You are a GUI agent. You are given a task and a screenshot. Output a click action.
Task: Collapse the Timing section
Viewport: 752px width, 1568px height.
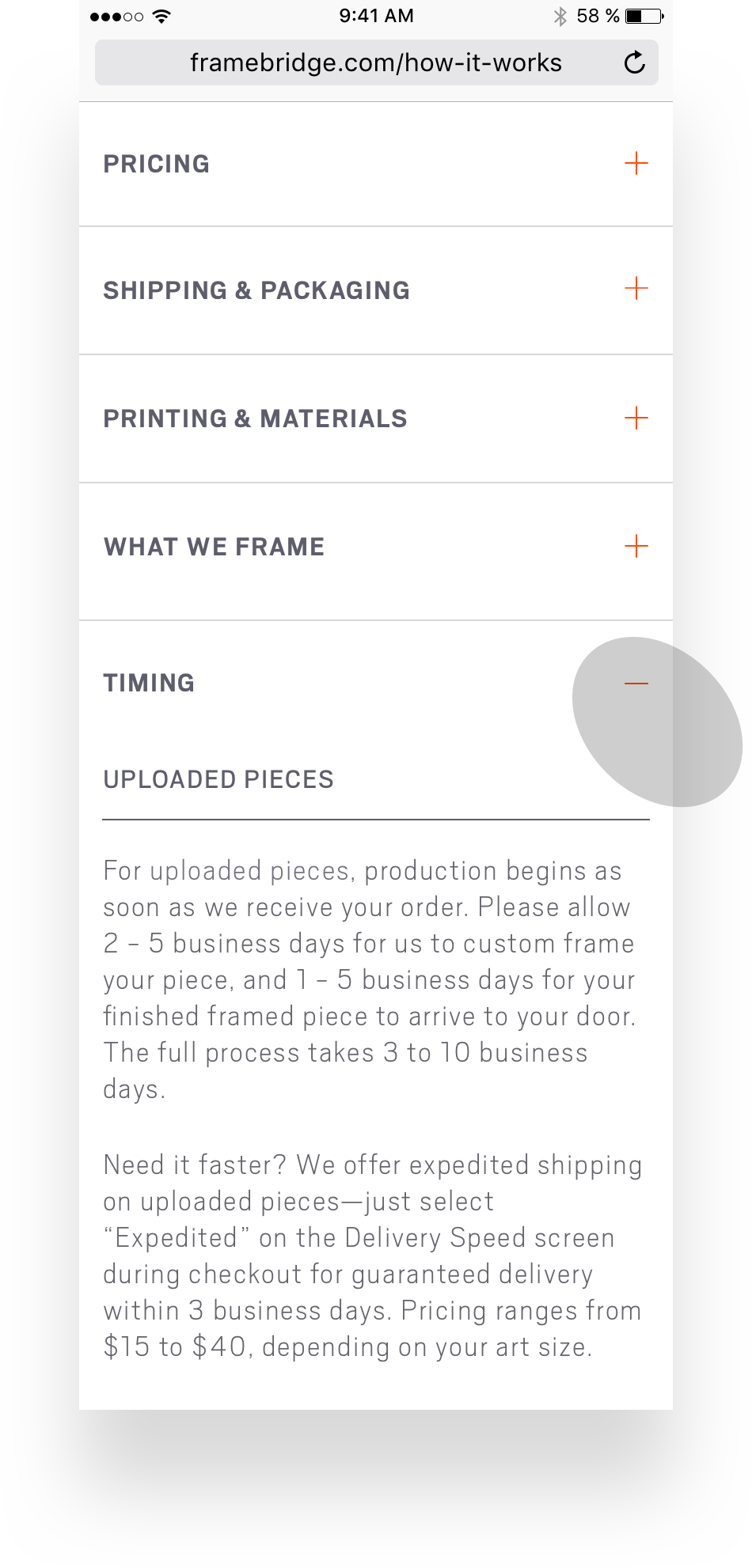(636, 684)
